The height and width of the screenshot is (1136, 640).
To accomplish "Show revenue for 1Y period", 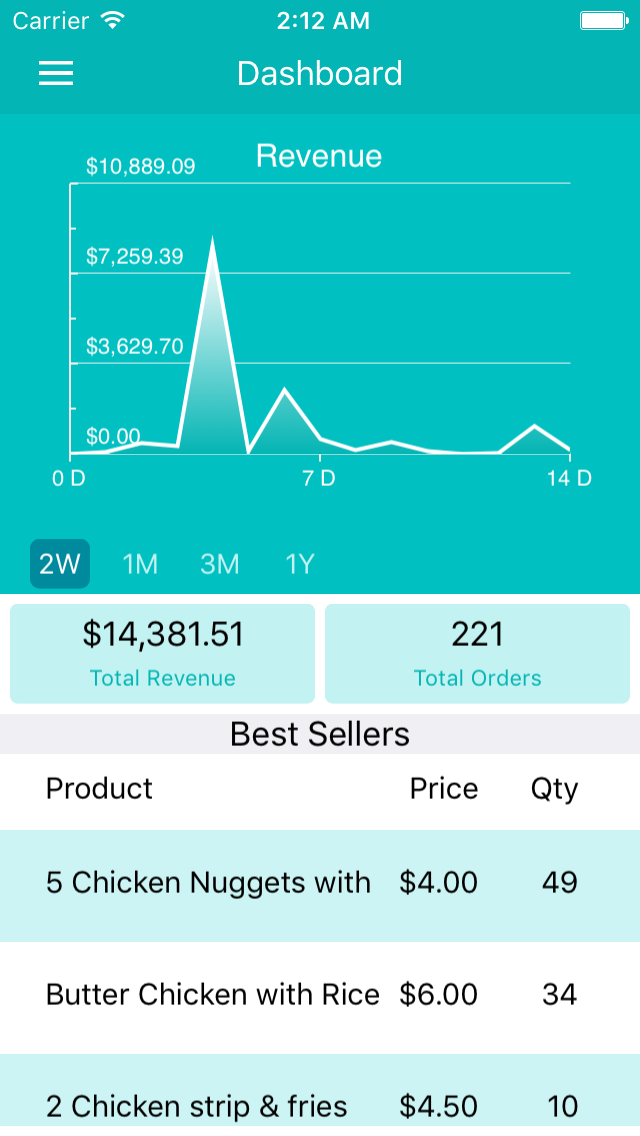I will point(299,564).
